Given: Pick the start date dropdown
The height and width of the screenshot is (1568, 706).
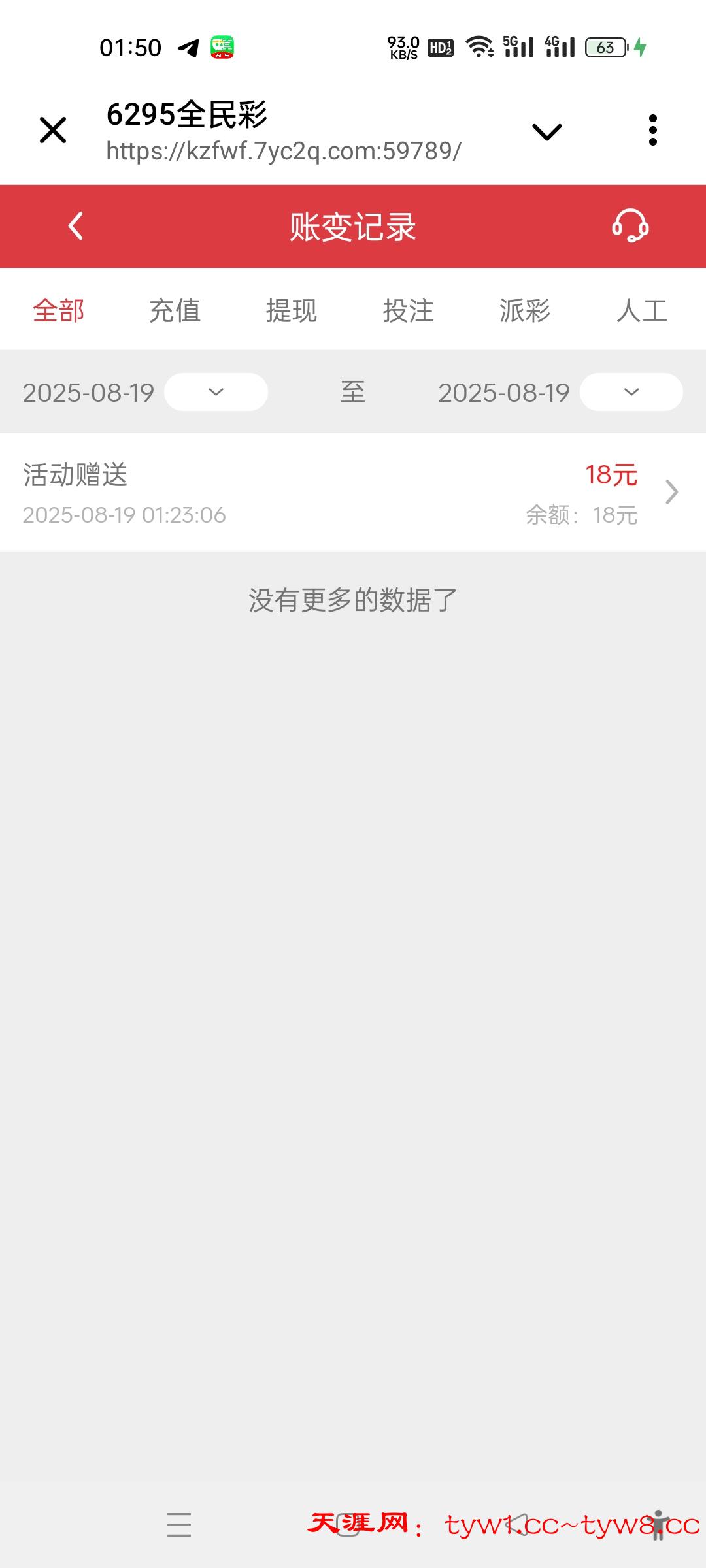Looking at the screenshot, I should pyautogui.click(x=216, y=392).
